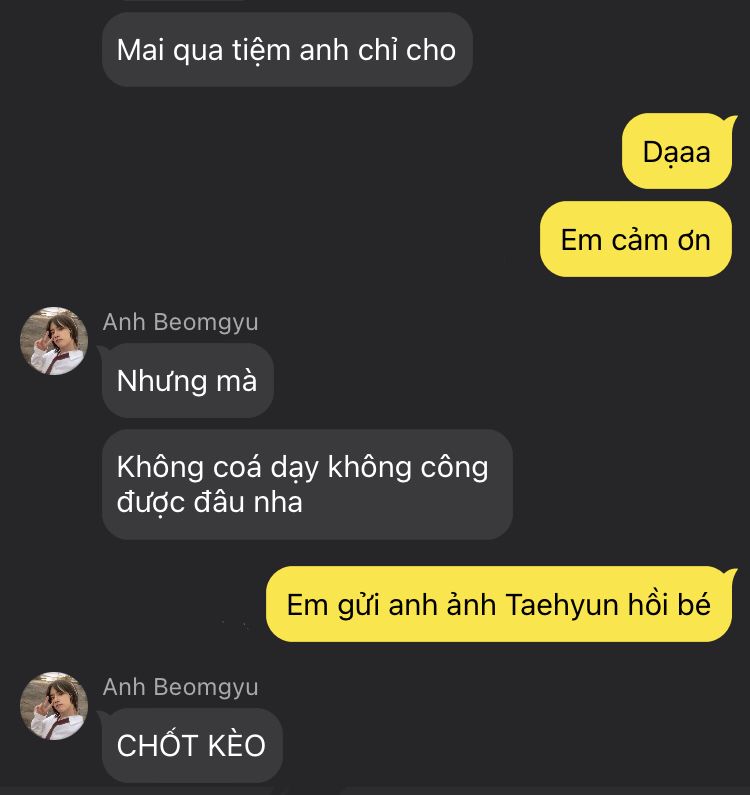The image size is (750, 795).
Task: Open Anh Beomgyu's avatar beside "Nhưng mà"
Action: click(54, 341)
